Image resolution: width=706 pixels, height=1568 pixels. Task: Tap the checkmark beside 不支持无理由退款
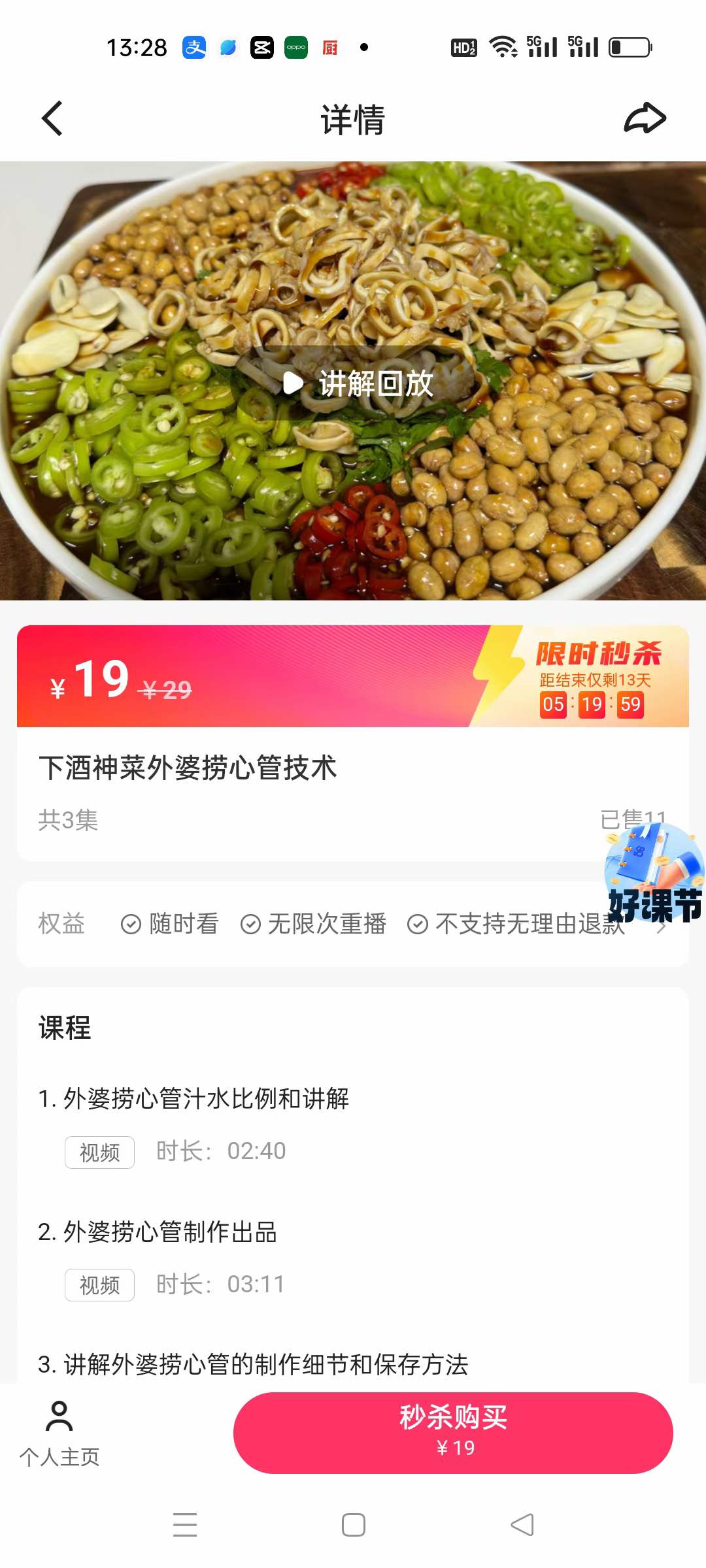click(x=417, y=924)
